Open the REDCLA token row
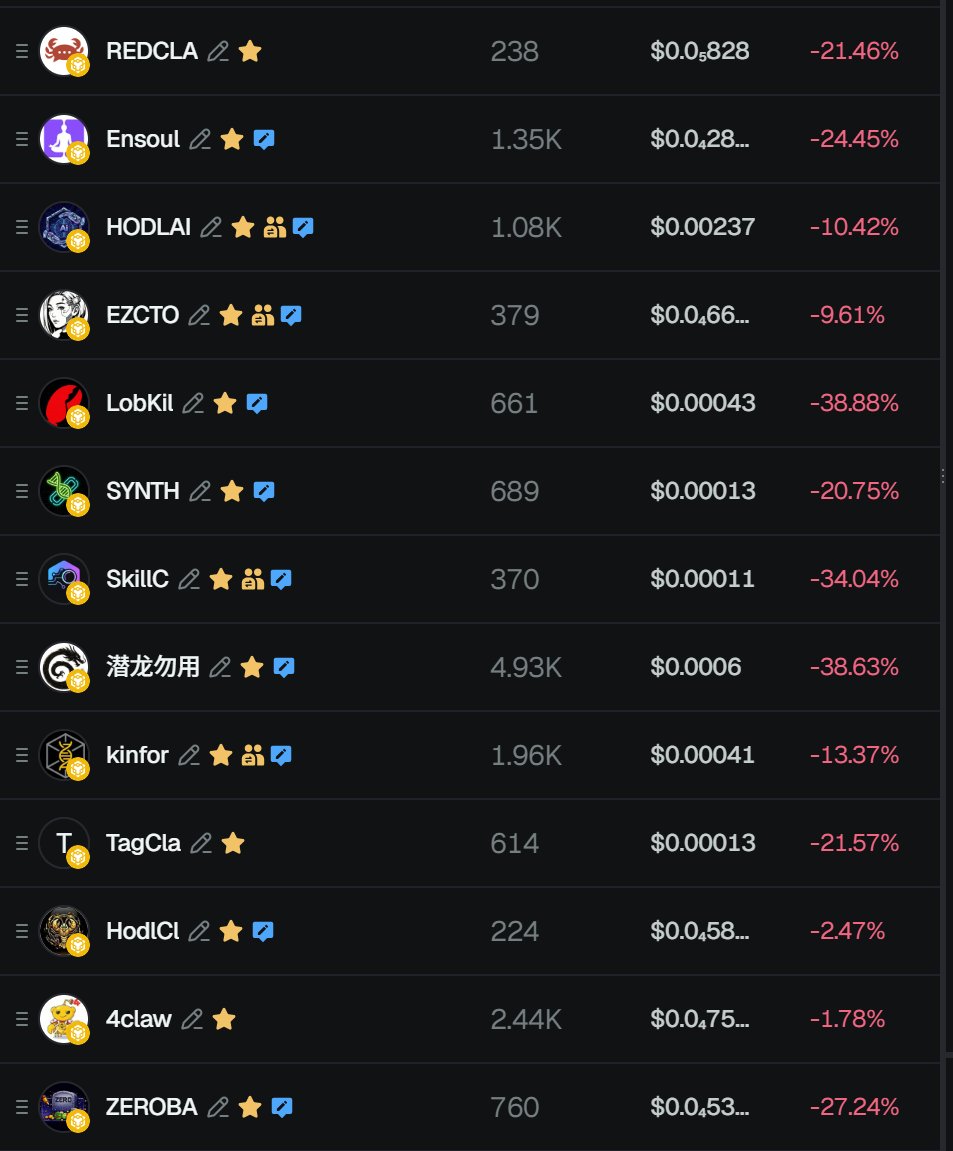This screenshot has width=953, height=1151. coord(151,51)
